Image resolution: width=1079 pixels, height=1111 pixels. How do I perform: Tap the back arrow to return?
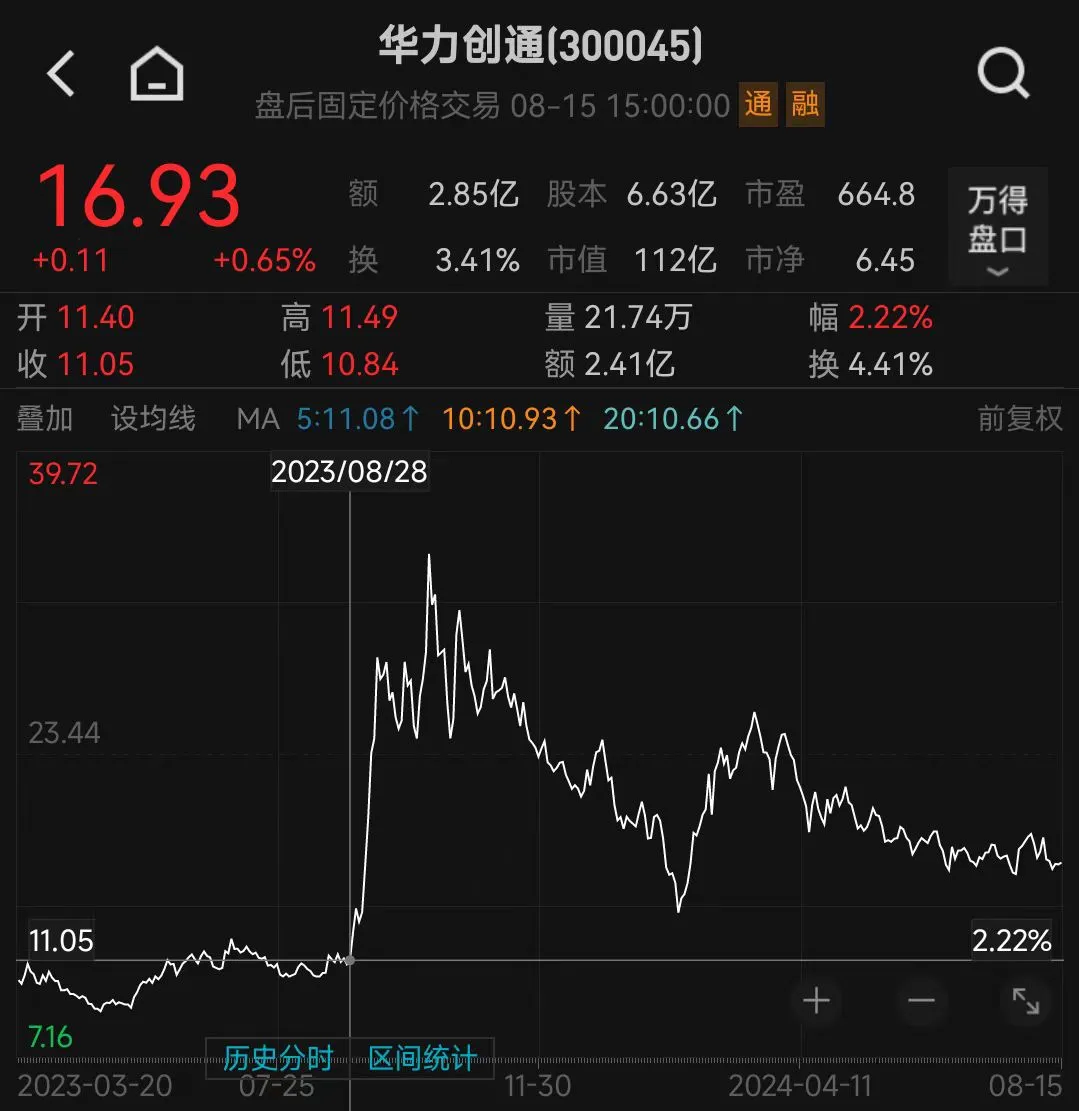click(x=60, y=73)
